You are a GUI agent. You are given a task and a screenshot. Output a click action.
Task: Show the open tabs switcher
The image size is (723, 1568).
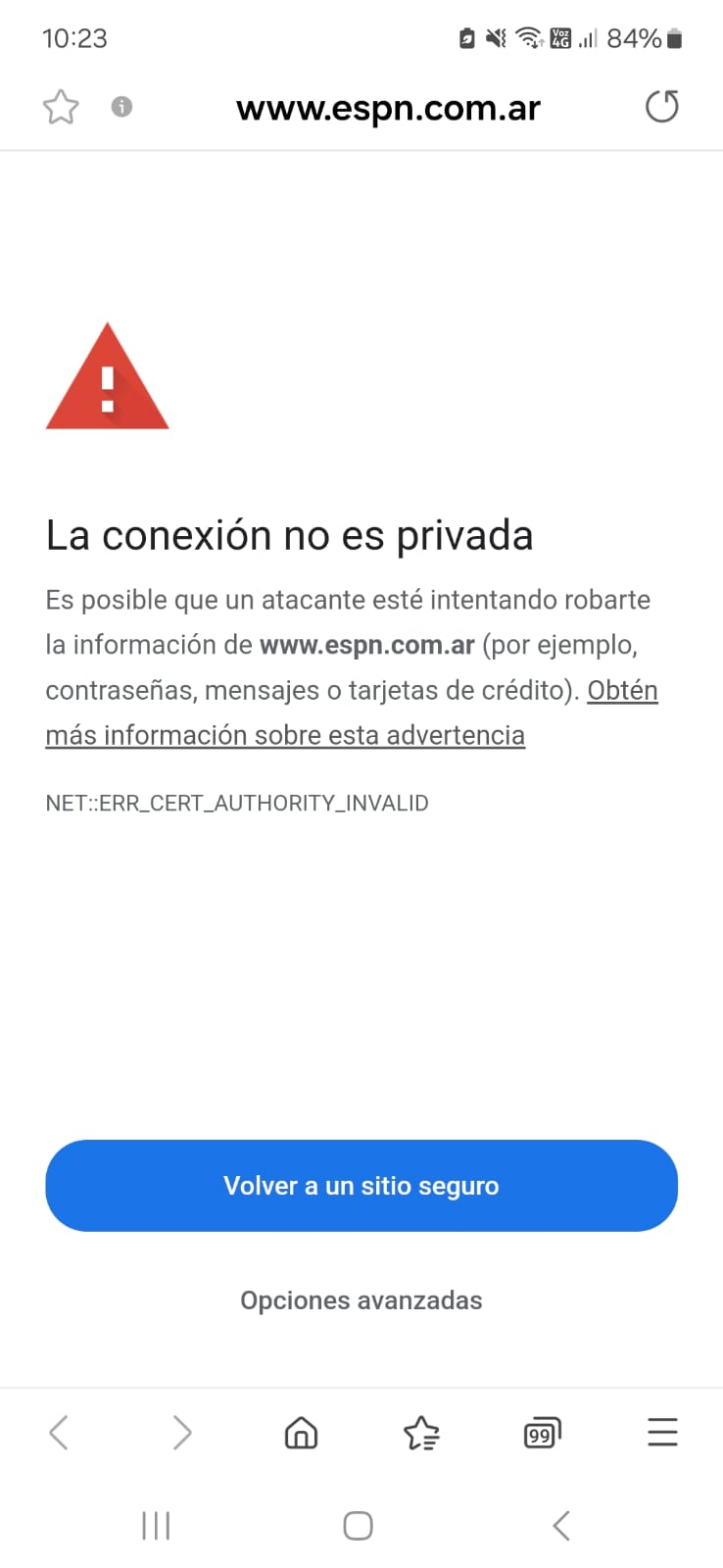[x=542, y=1433]
